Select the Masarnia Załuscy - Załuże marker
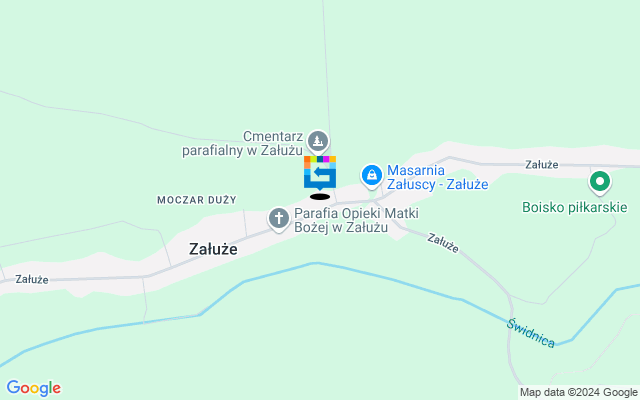 371,176
